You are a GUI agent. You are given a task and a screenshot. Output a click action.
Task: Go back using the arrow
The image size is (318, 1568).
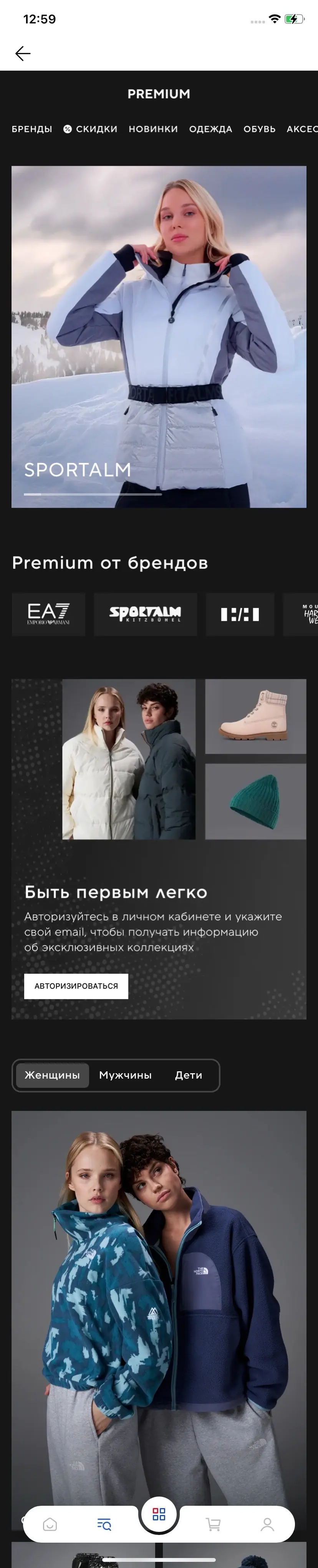(23, 53)
